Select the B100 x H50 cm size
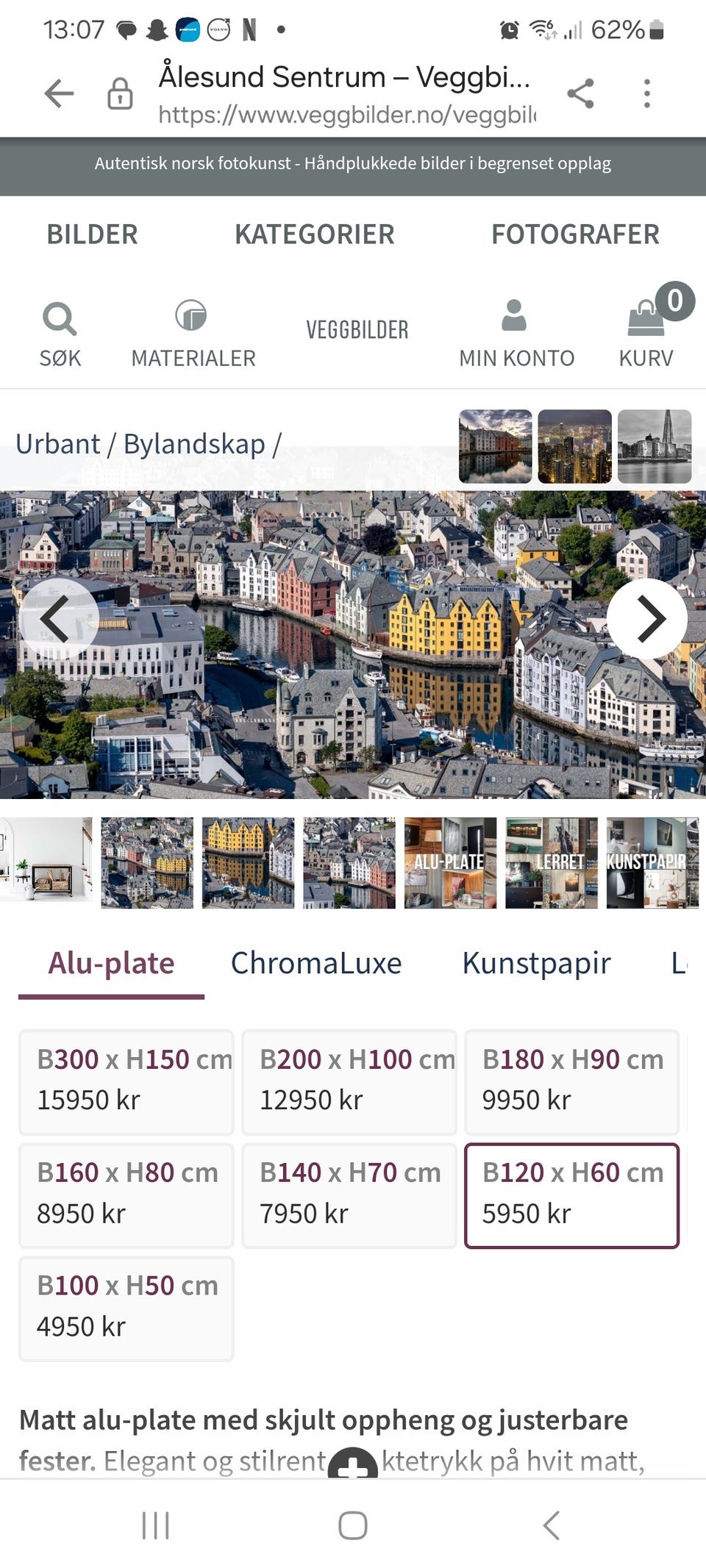This screenshot has height=1568, width=706. pyautogui.click(x=126, y=1309)
